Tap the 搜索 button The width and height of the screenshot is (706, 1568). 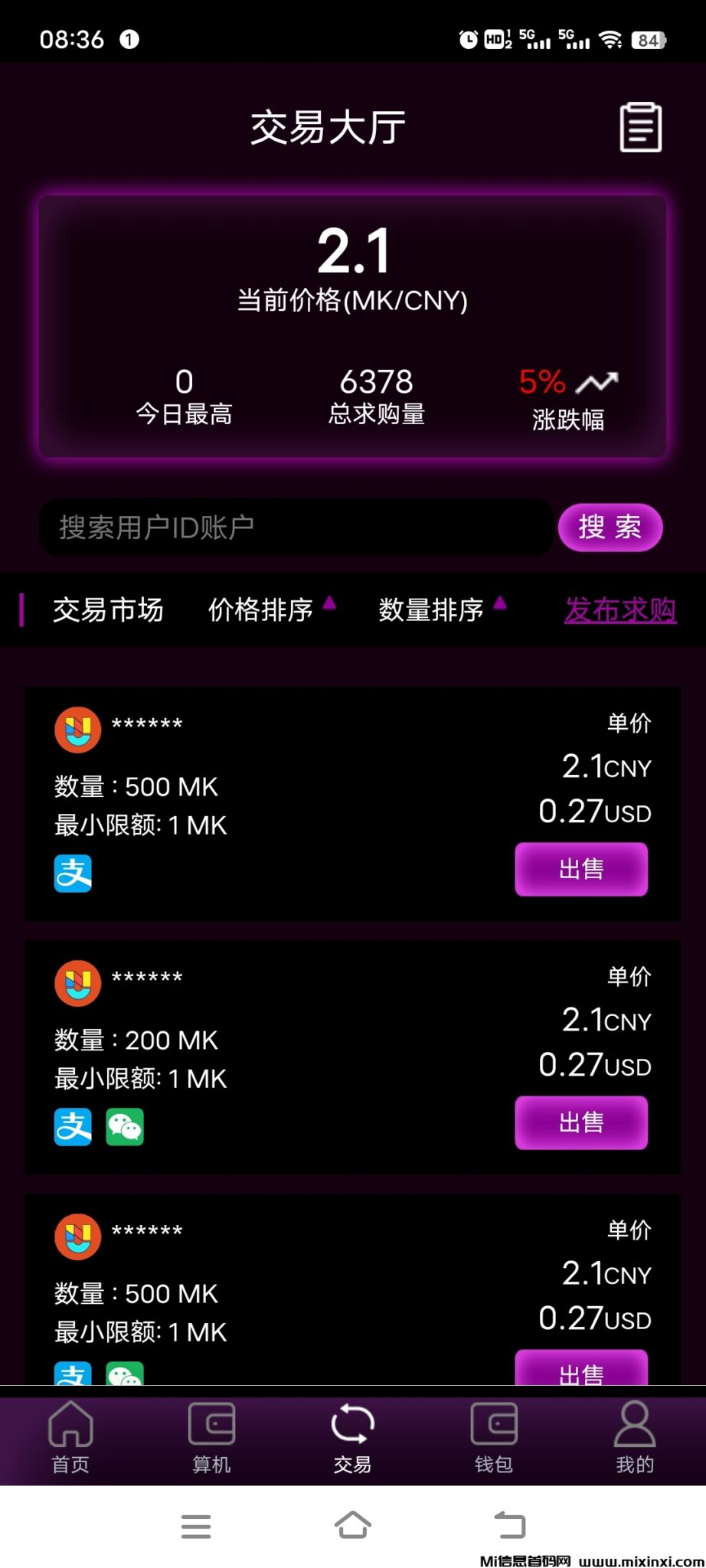610,528
